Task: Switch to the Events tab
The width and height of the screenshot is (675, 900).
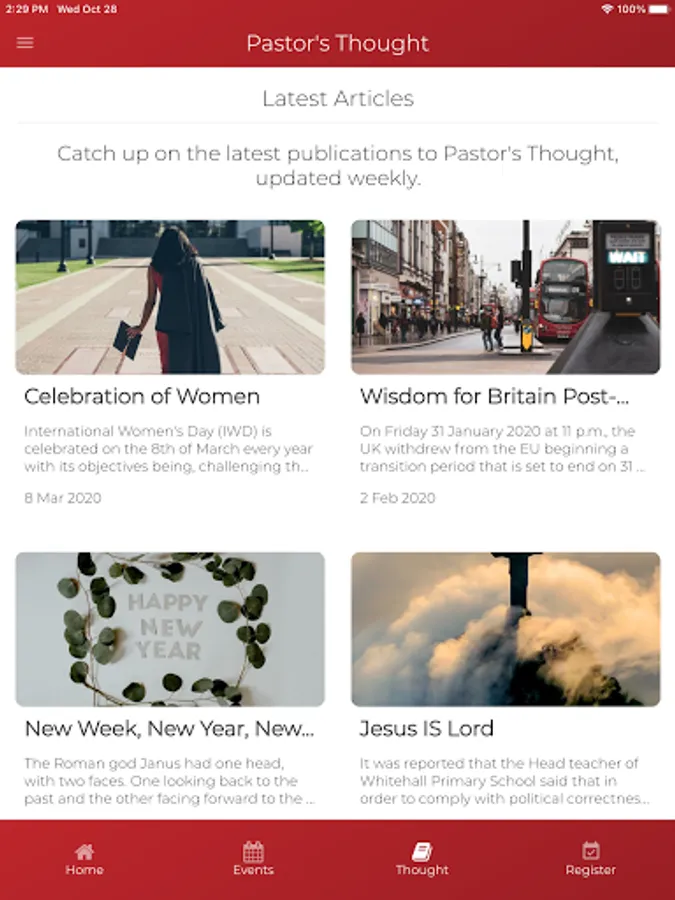Action: click(x=253, y=859)
